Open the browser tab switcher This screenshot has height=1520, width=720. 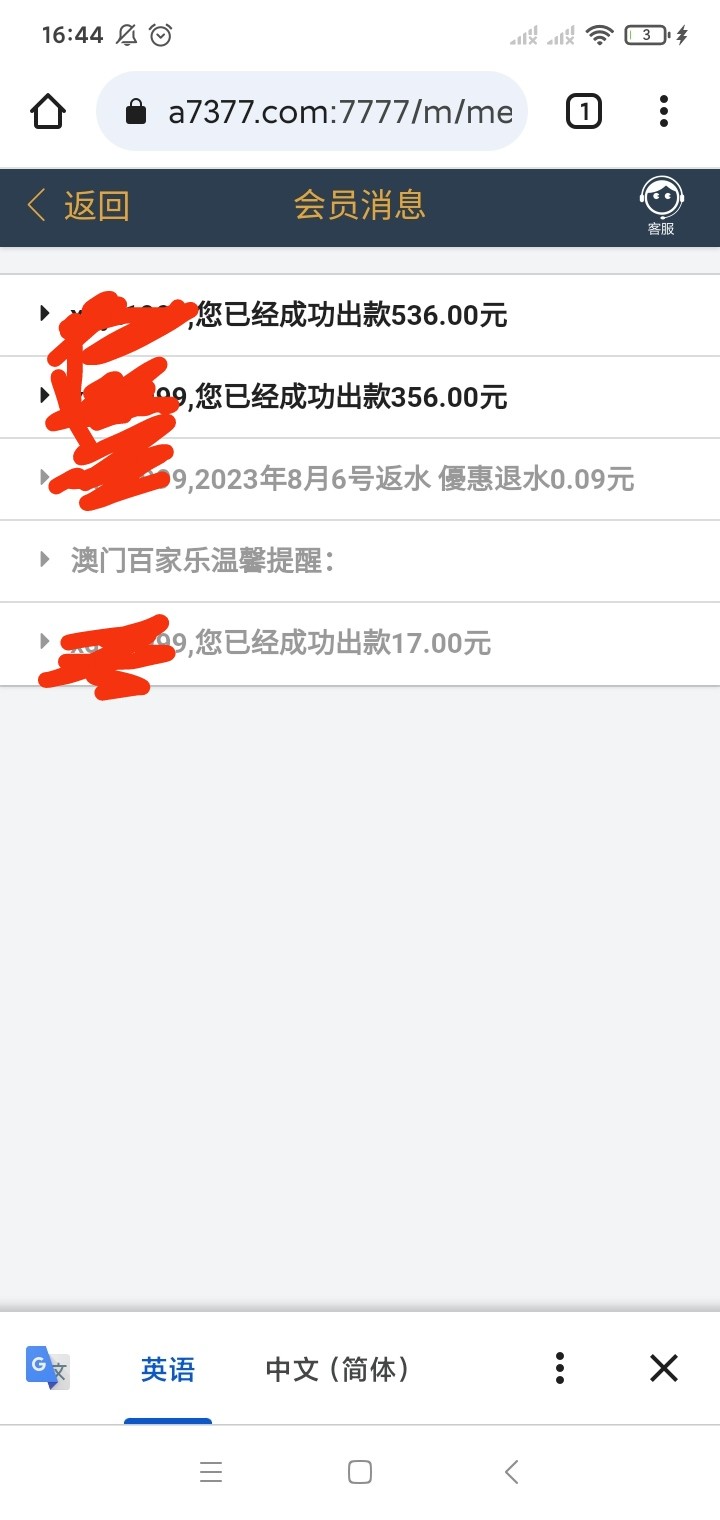584,112
